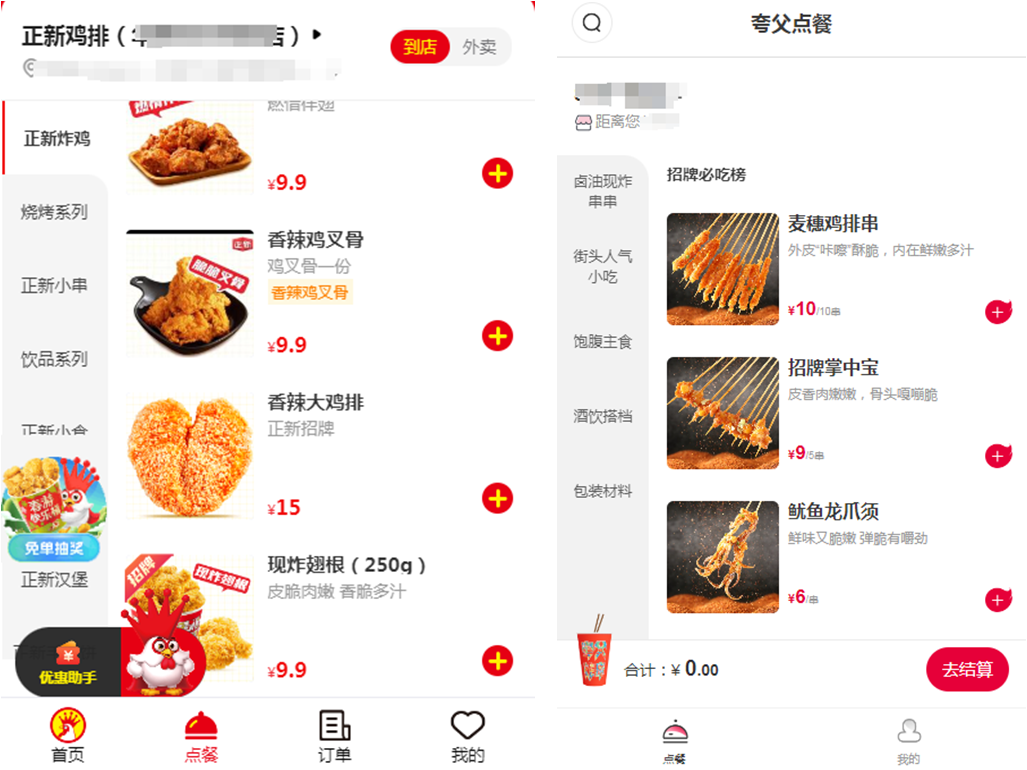Go to the 首页 tab
The height and width of the screenshot is (770, 1027).
point(68,735)
